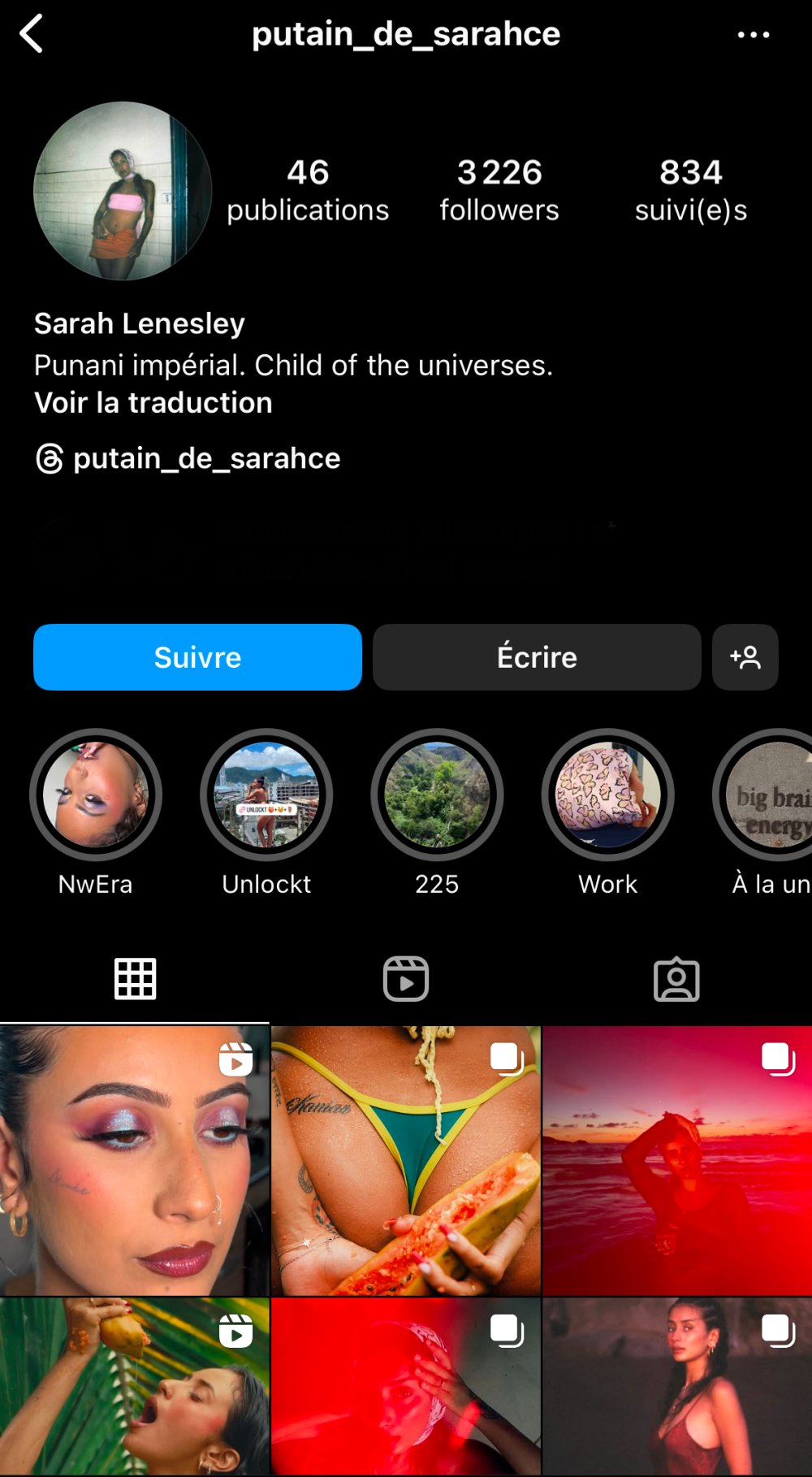Open the Work story highlight

pyautogui.click(x=607, y=795)
